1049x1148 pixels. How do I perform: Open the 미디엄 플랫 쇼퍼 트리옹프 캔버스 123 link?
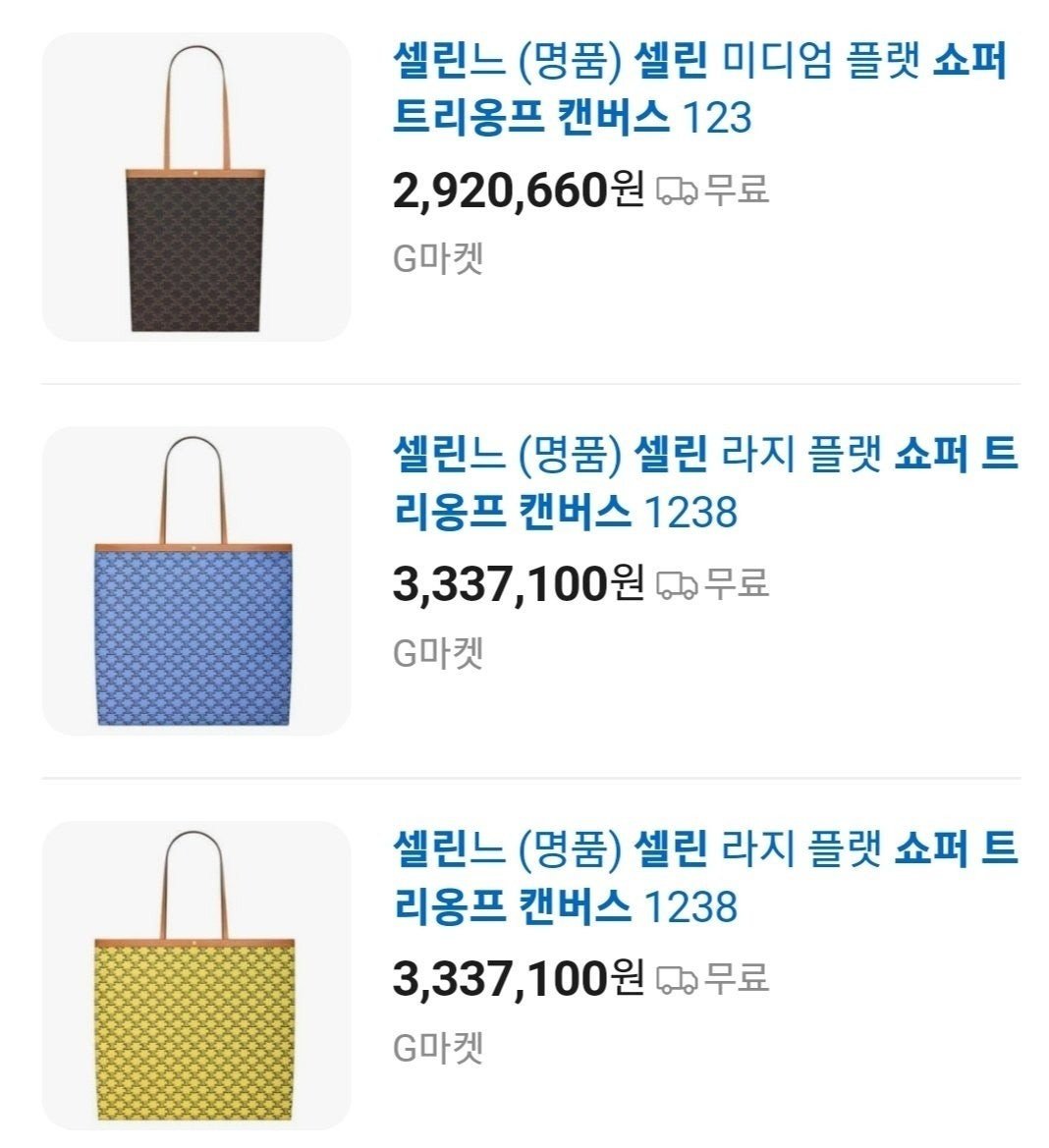click(x=699, y=89)
